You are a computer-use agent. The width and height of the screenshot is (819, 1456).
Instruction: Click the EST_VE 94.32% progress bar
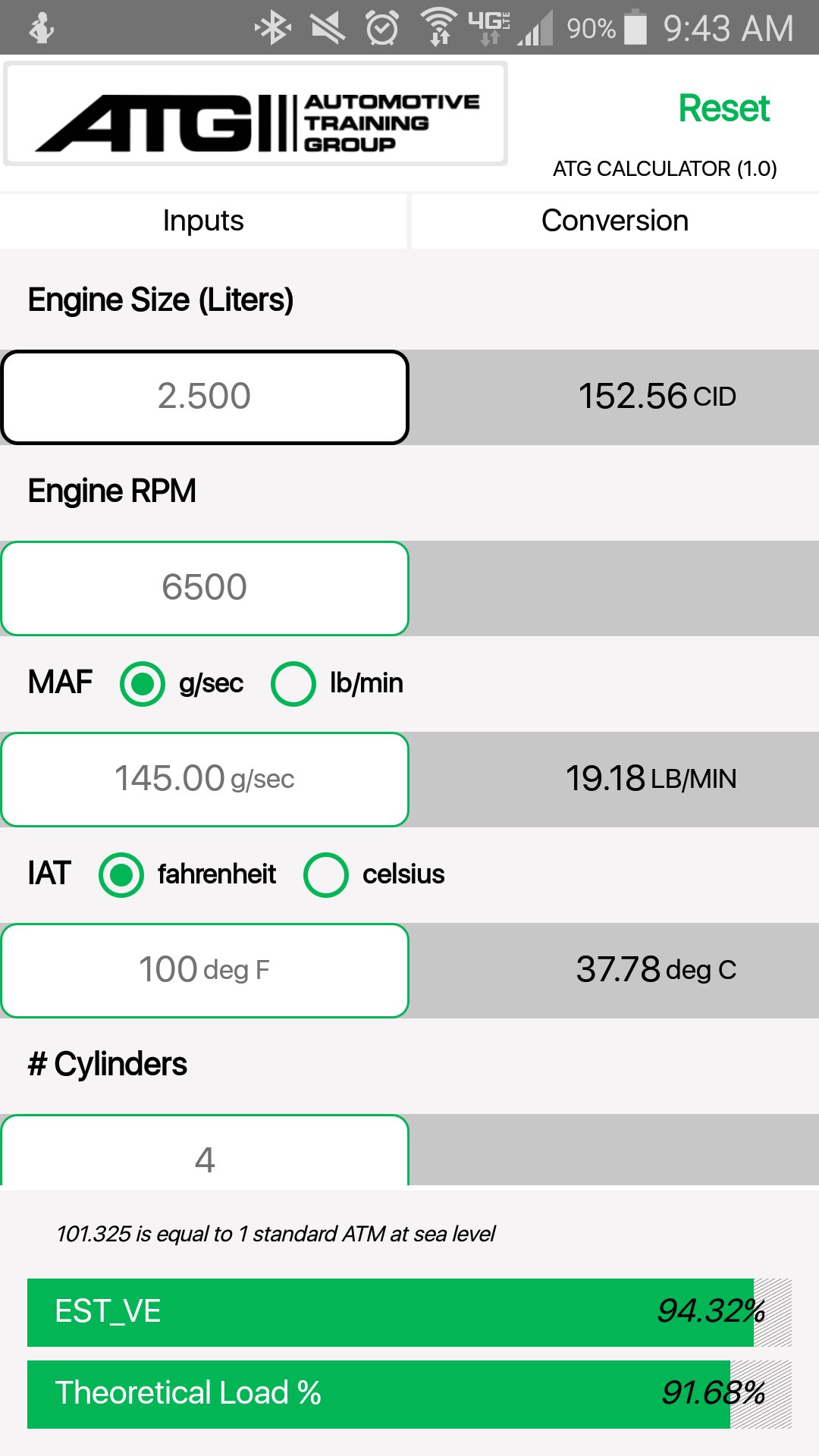(x=409, y=1308)
